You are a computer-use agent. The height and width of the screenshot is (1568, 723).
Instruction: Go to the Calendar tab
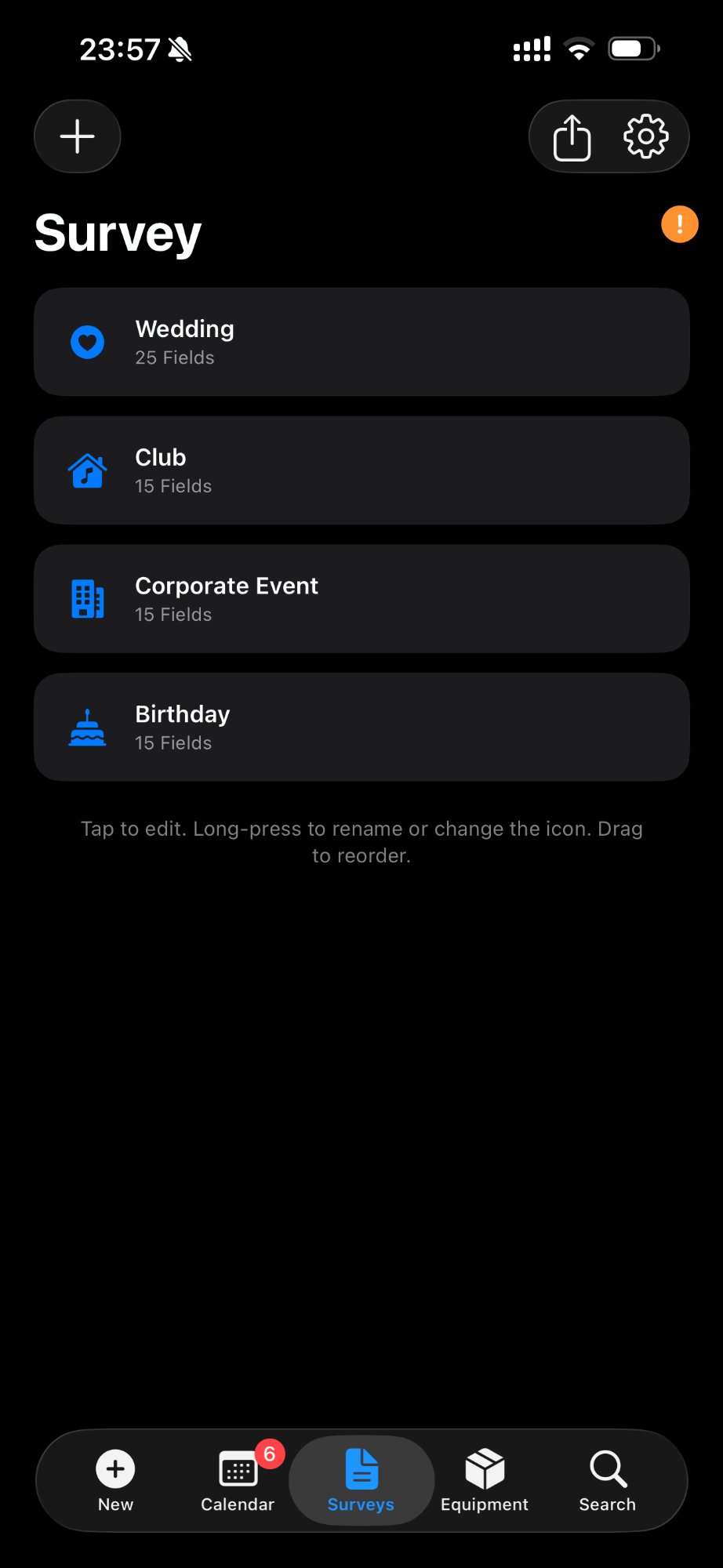click(x=238, y=1479)
